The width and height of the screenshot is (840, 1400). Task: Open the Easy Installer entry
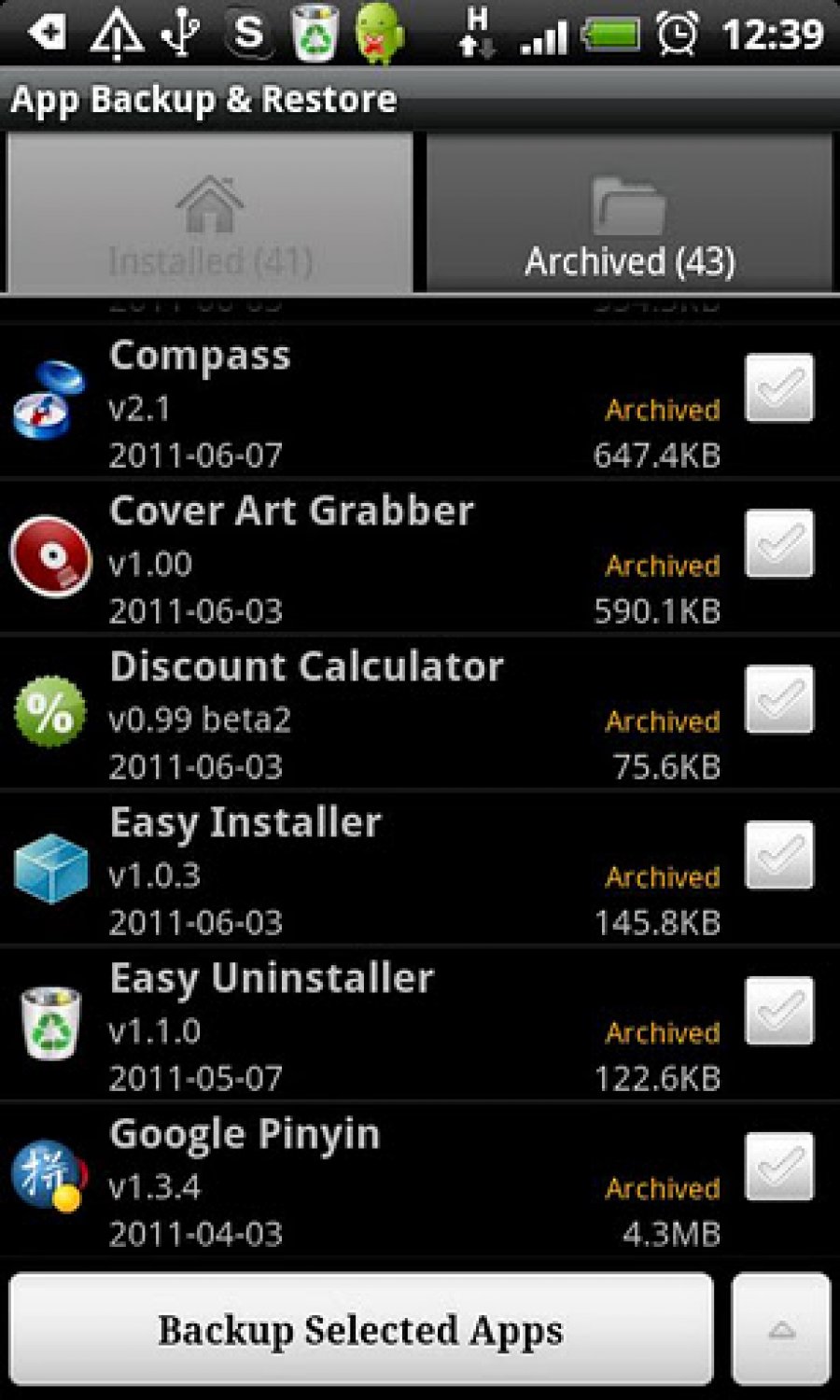tap(373, 871)
